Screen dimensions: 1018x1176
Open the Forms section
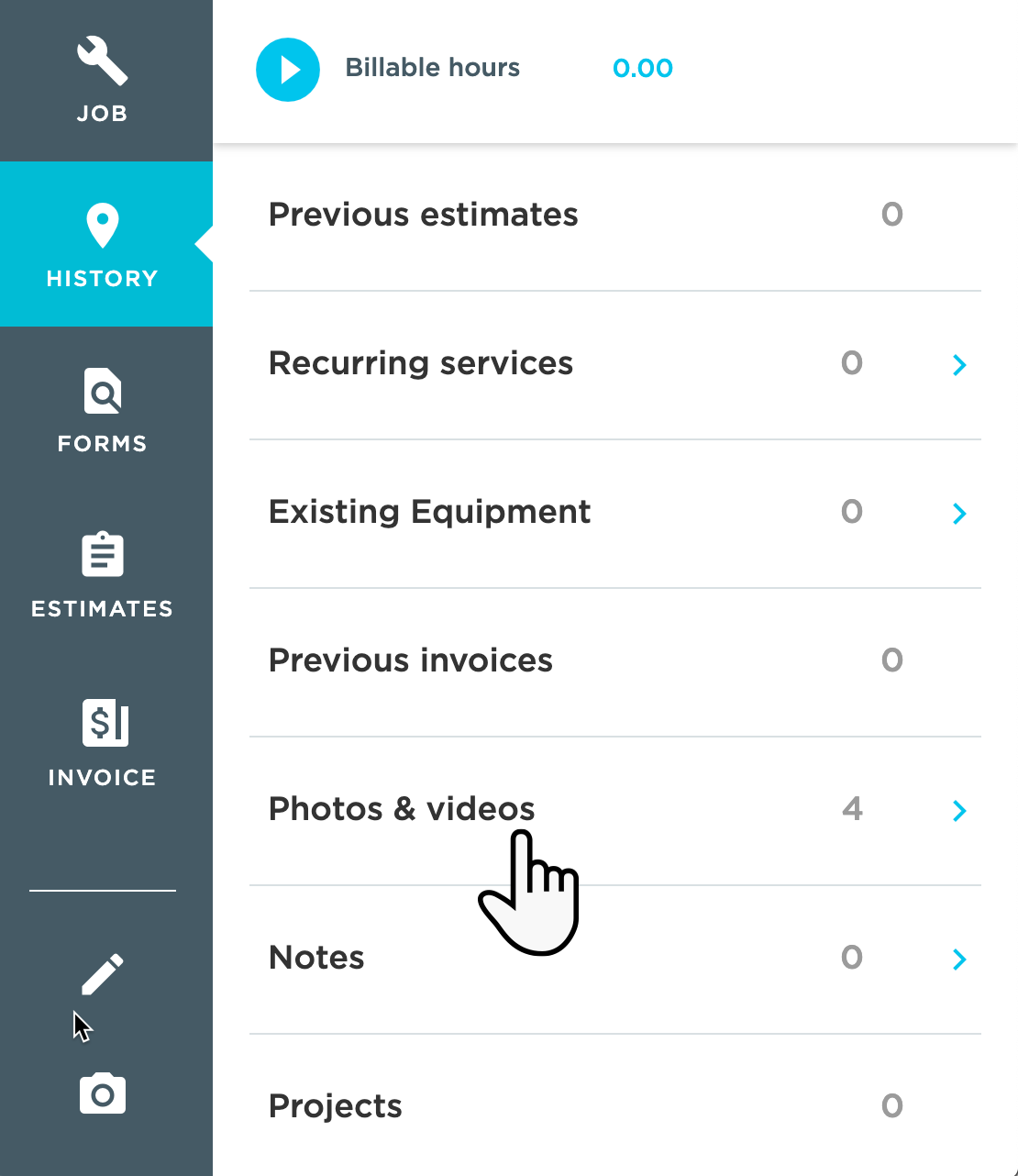[x=102, y=410]
